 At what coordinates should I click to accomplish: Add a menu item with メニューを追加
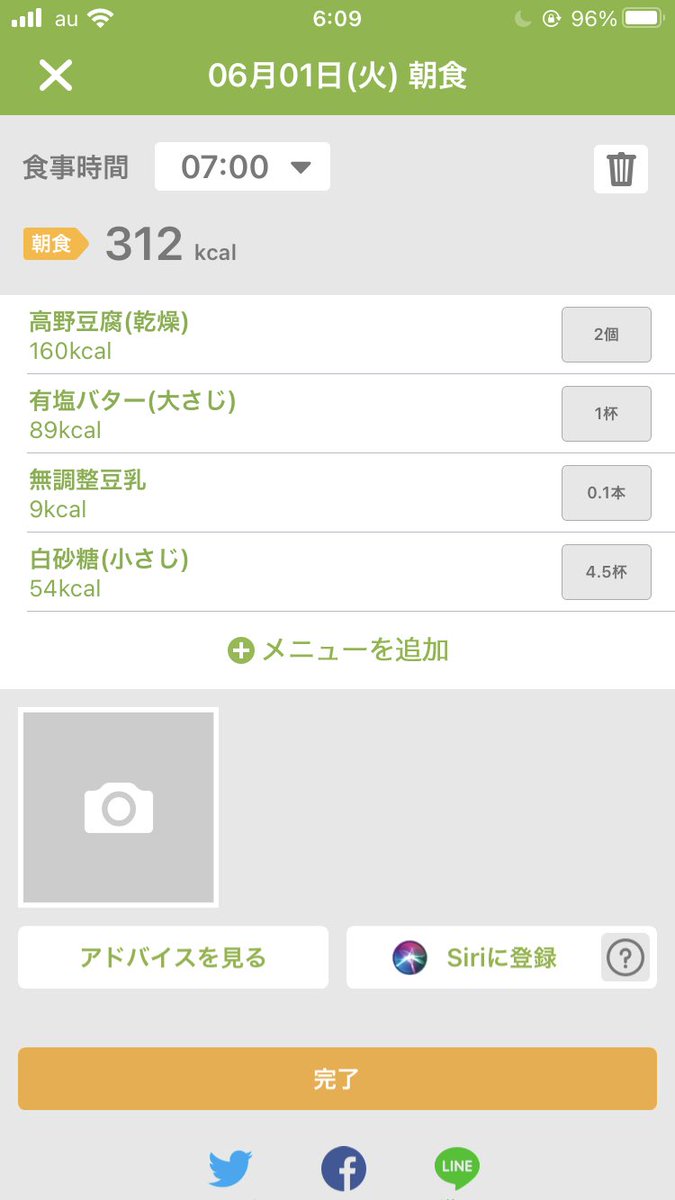pyautogui.click(x=338, y=650)
